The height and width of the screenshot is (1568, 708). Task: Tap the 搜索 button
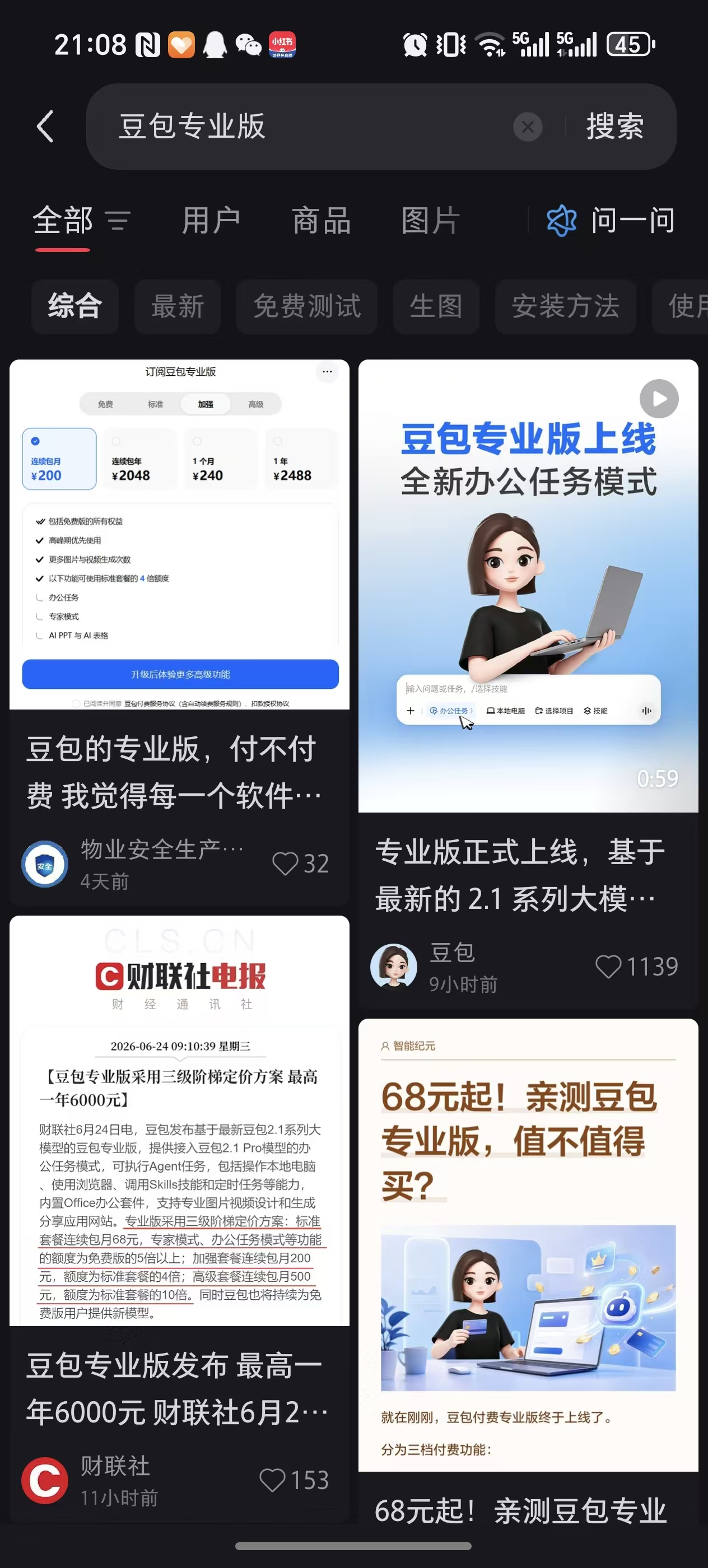click(x=615, y=127)
